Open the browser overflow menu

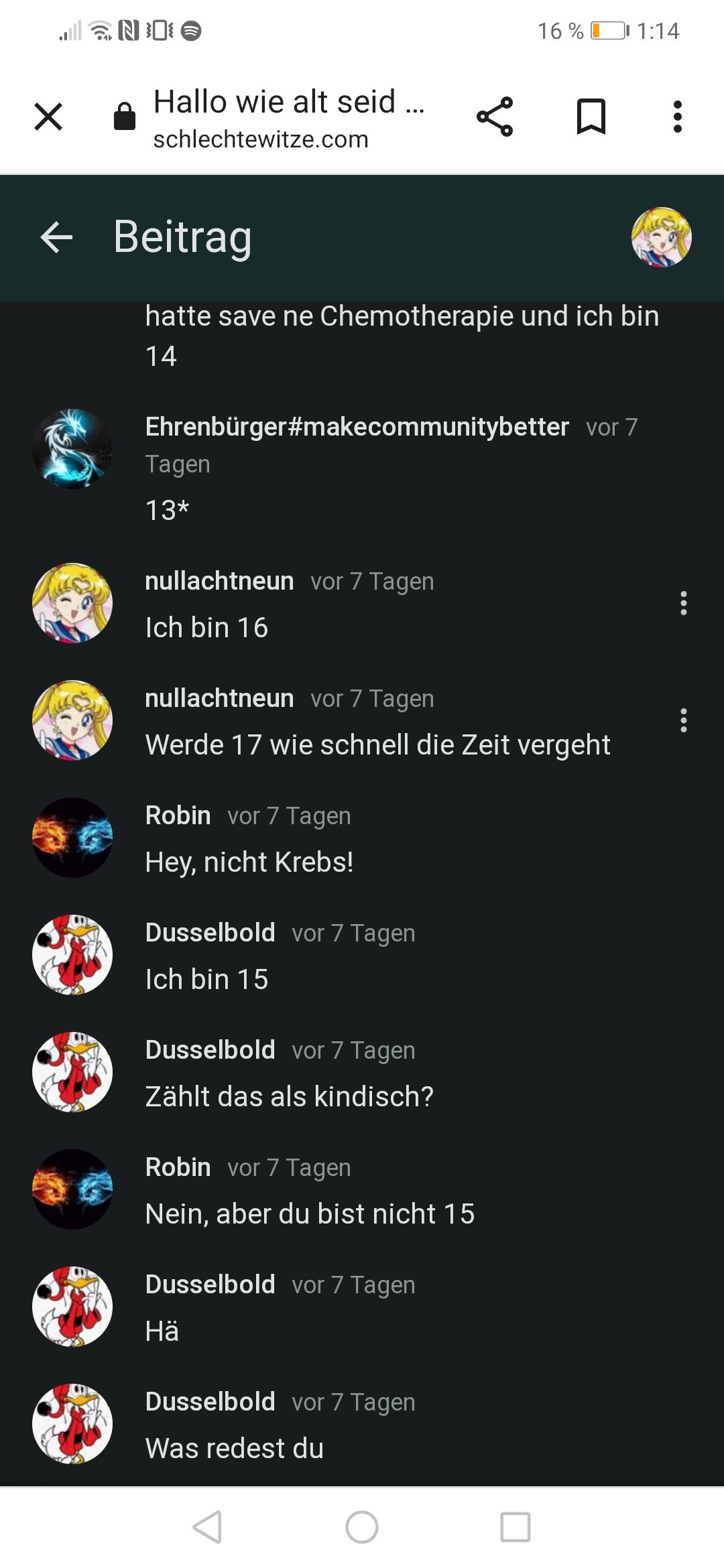(677, 117)
